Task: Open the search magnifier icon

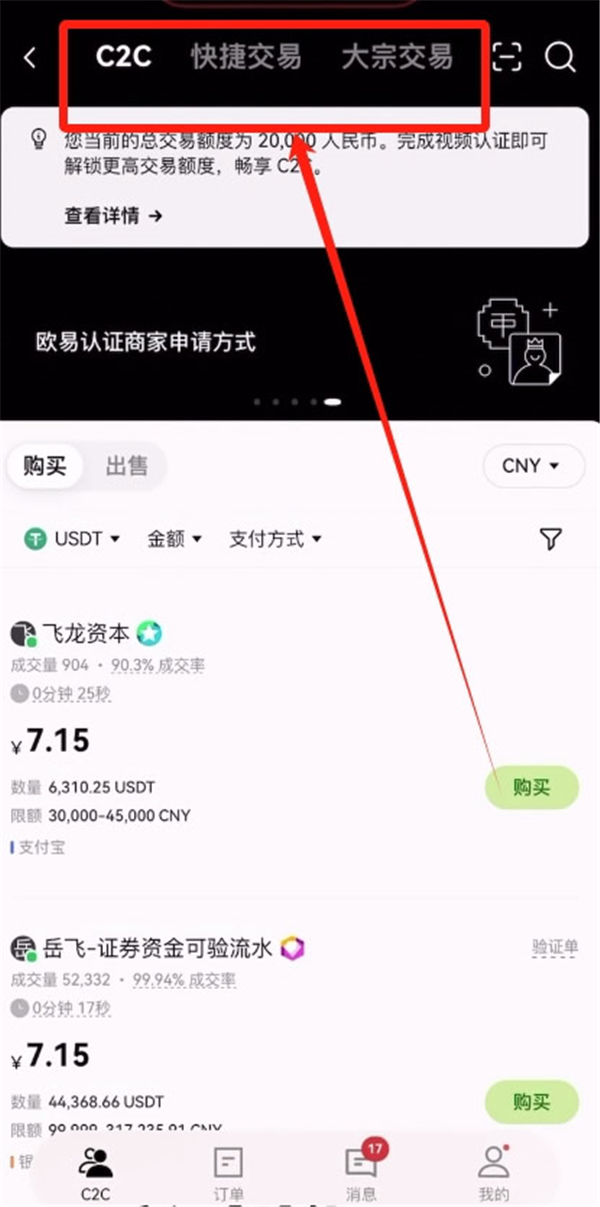Action: [x=560, y=57]
